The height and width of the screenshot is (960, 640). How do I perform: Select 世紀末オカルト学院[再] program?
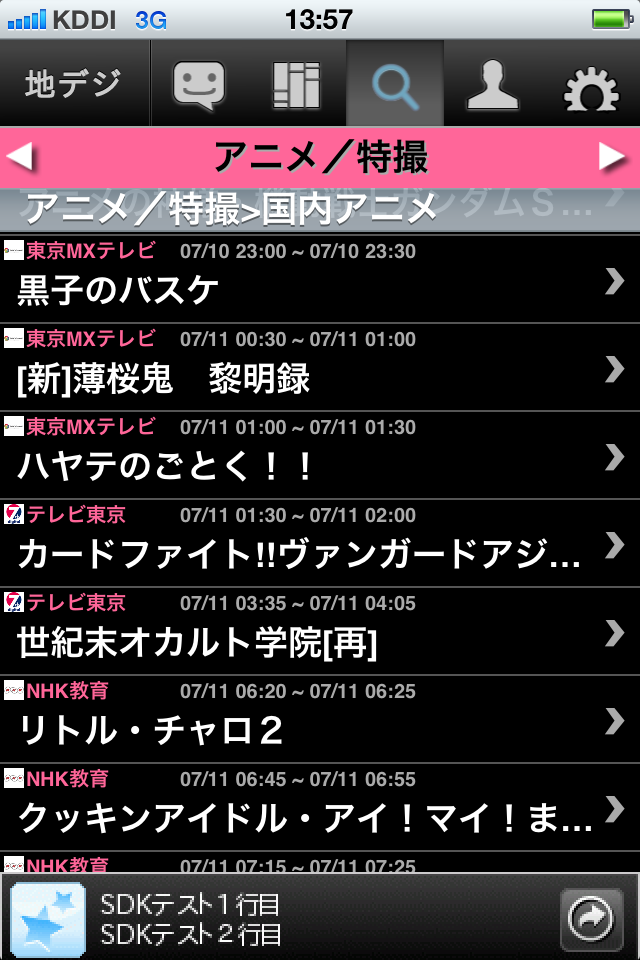320,631
